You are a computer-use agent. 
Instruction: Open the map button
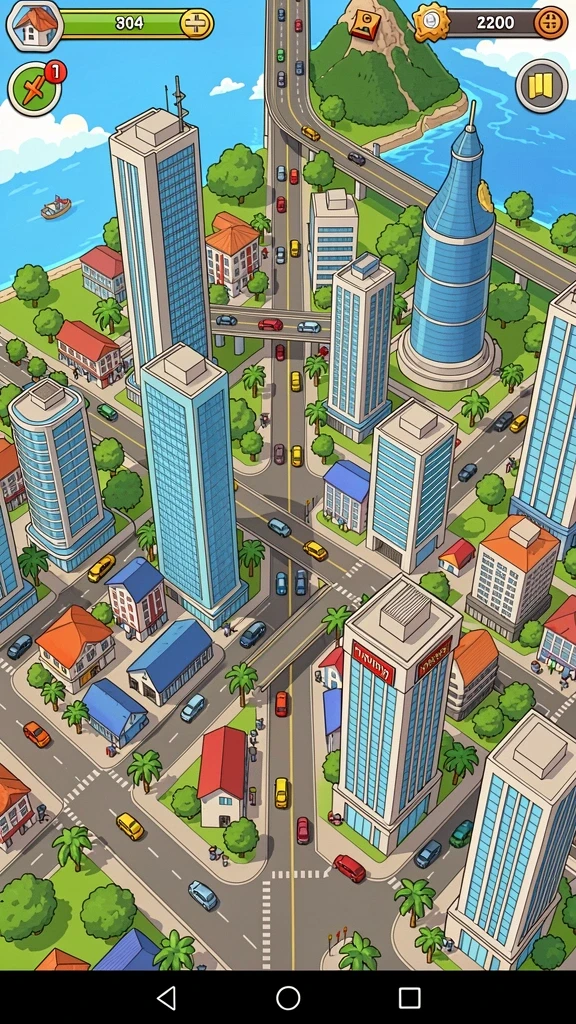pyautogui.click(x=541, y=86)
